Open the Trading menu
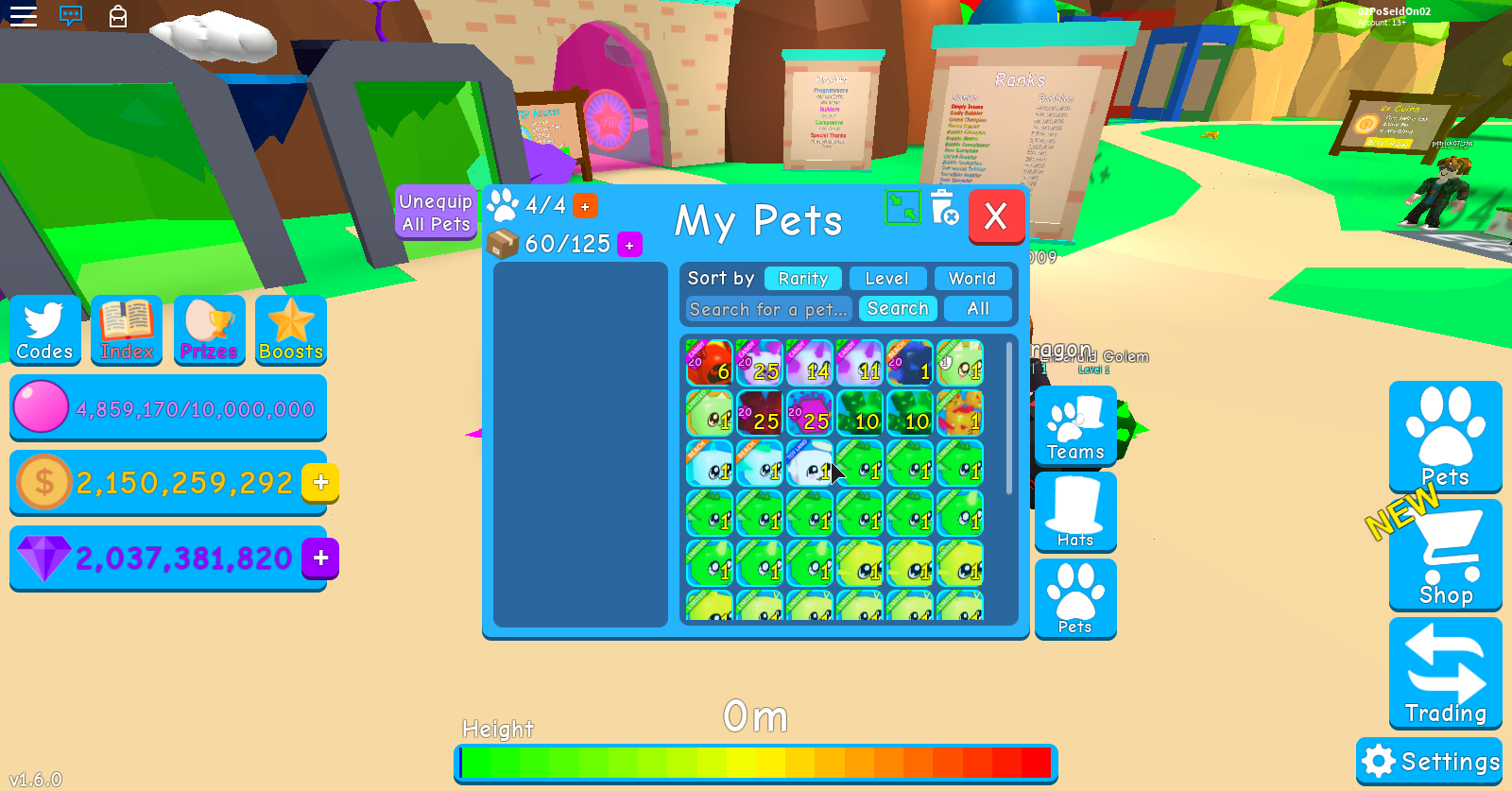Viewport: 1512px width, 791px height. [x=1445, y=674]
